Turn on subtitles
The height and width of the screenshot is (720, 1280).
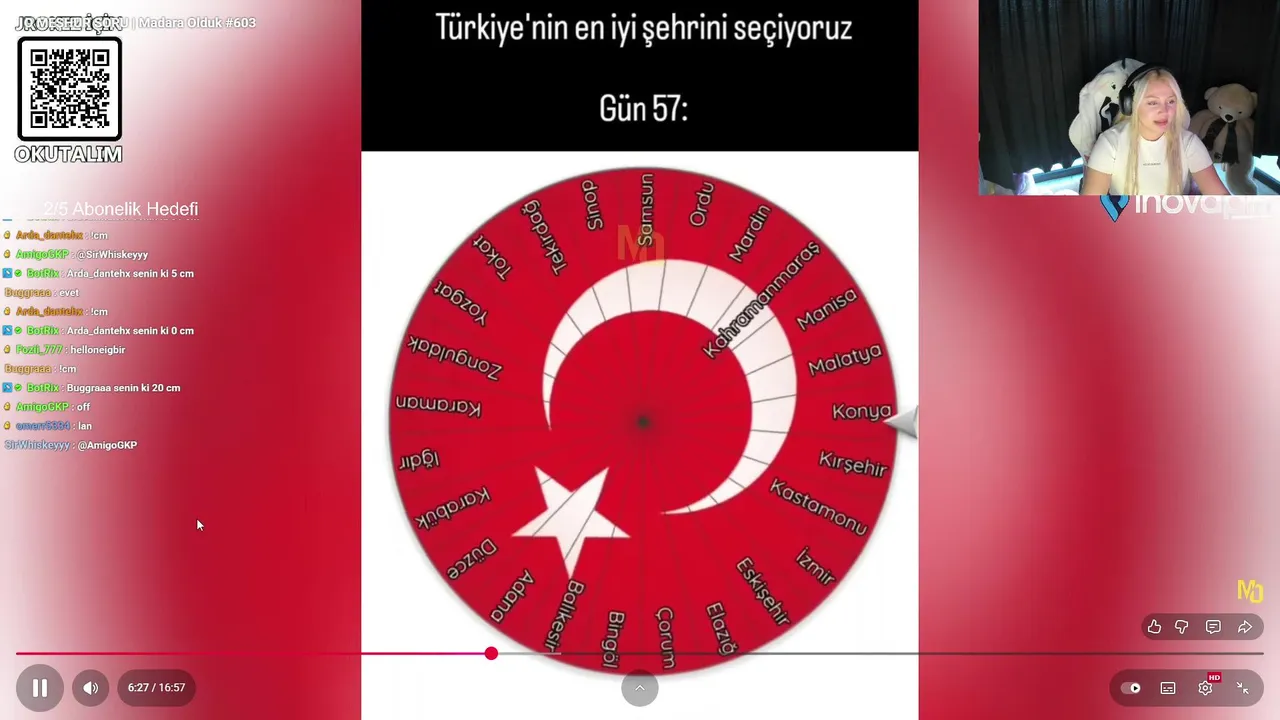(1168, 688)
